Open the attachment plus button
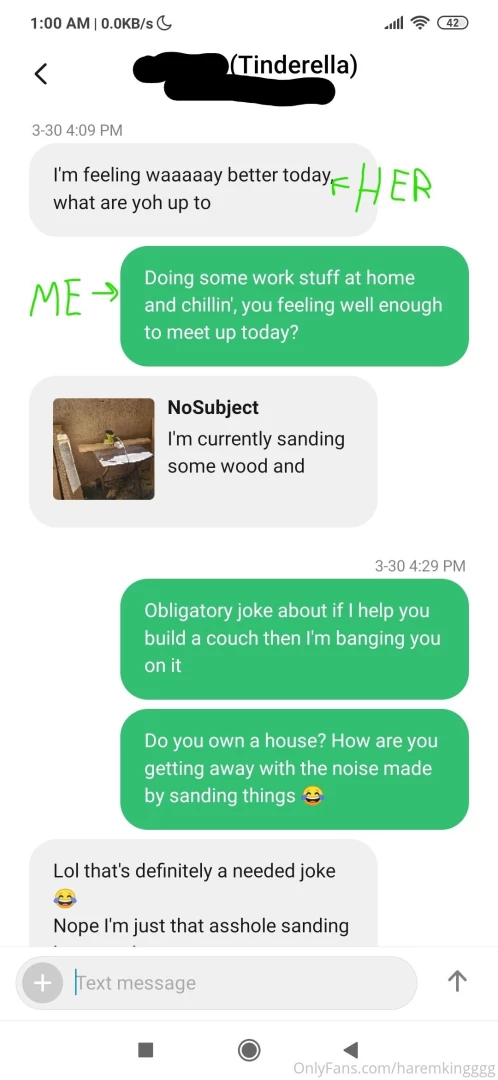The height and width of the screenshot is (1080, 498). click(x=43, y=983)
